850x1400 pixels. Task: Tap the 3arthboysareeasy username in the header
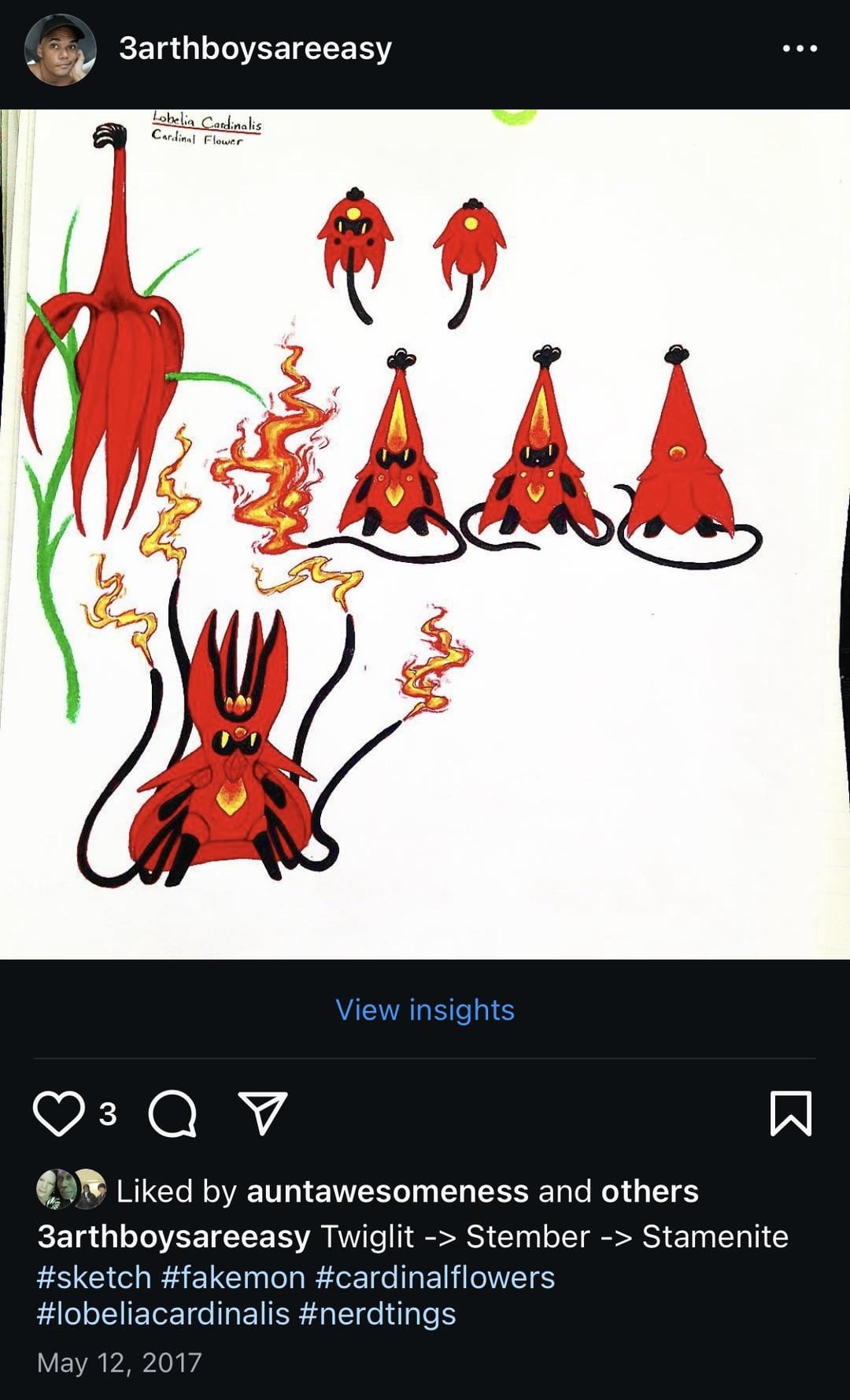pos(255,49)
